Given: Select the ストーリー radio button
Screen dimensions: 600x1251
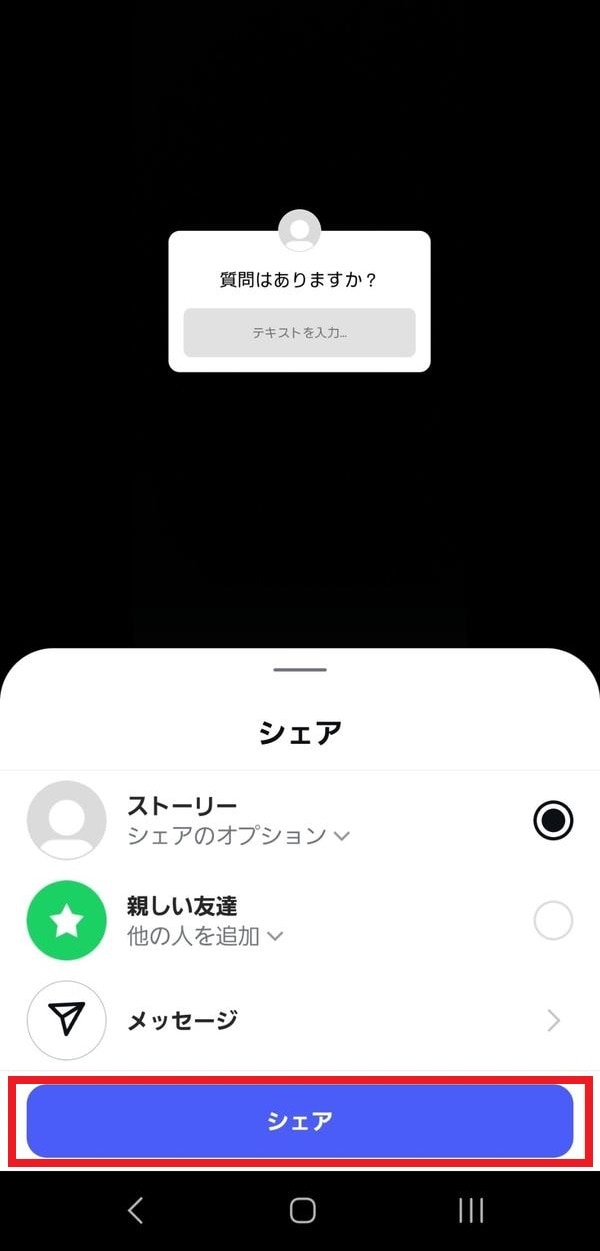Looking at the screenshot, I should pyautogui.click(x=553, y=821).
